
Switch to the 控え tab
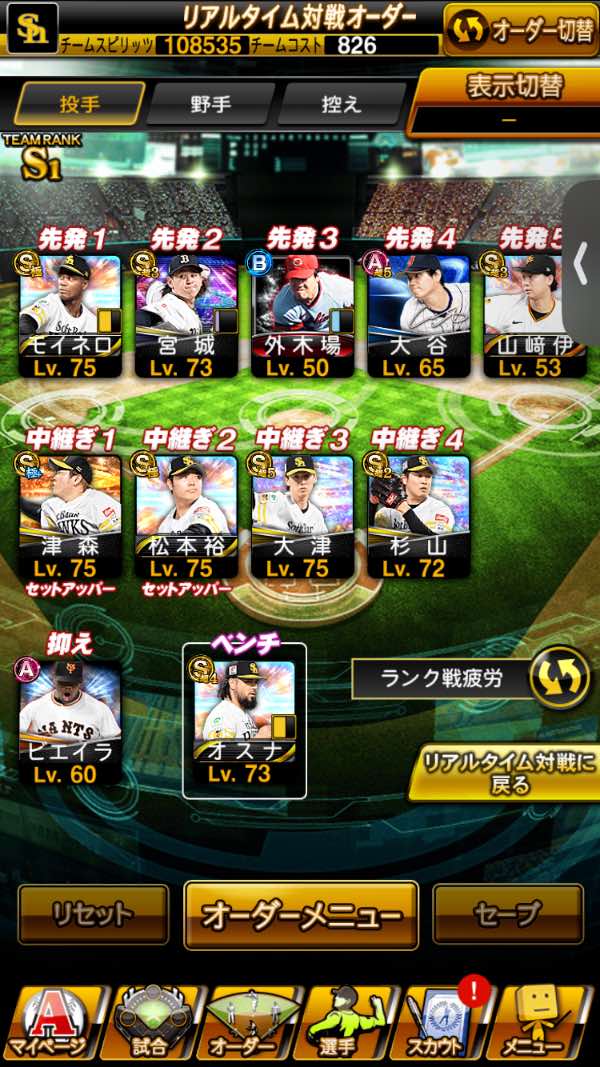(343, 103)
